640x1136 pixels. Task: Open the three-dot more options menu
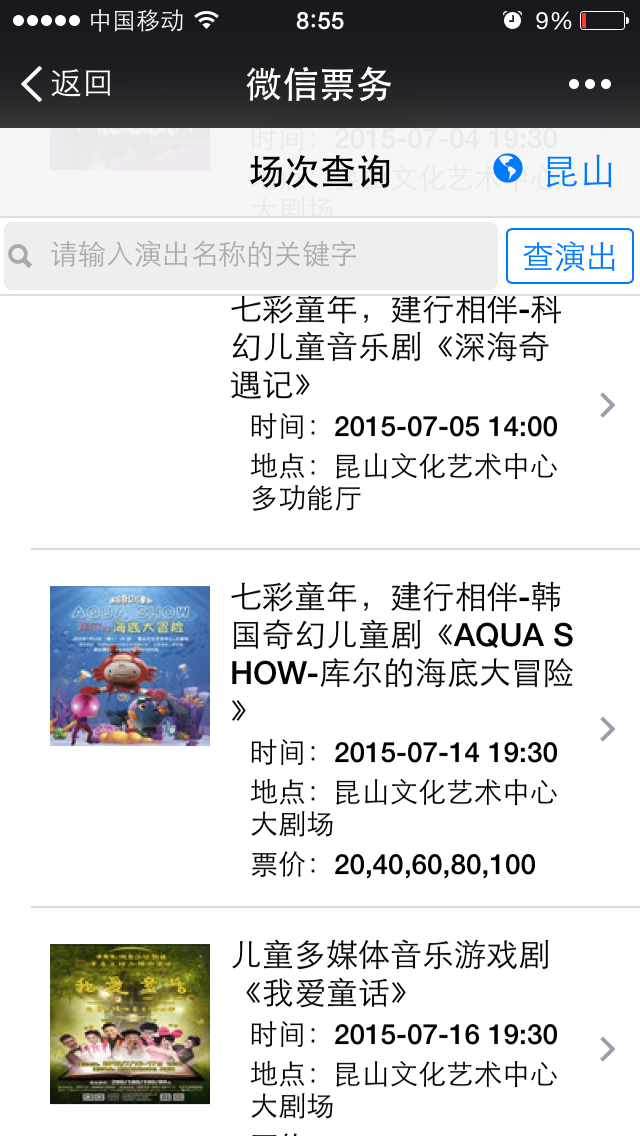589,84
